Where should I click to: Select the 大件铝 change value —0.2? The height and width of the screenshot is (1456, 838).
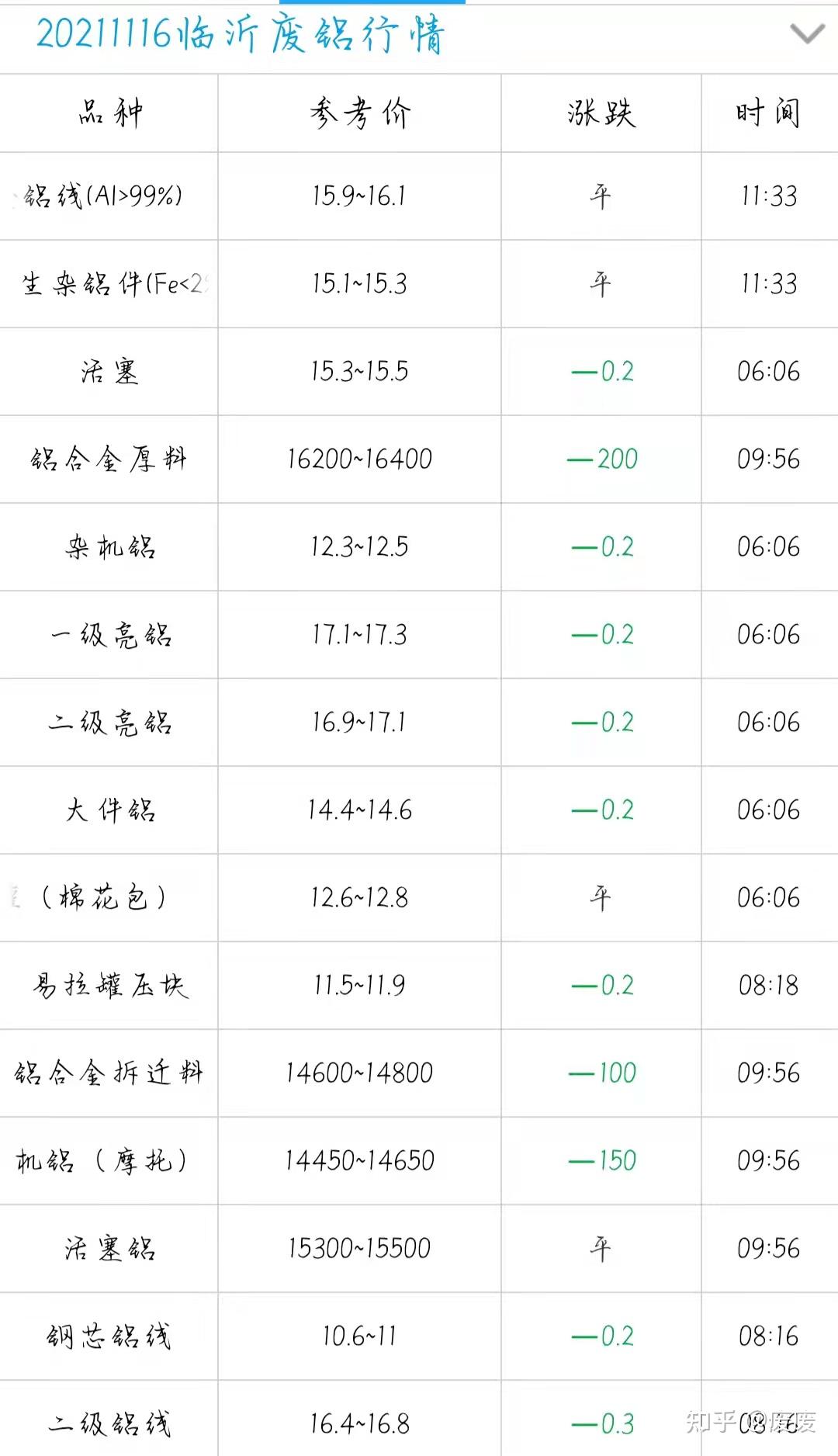[x=601, y=809]
